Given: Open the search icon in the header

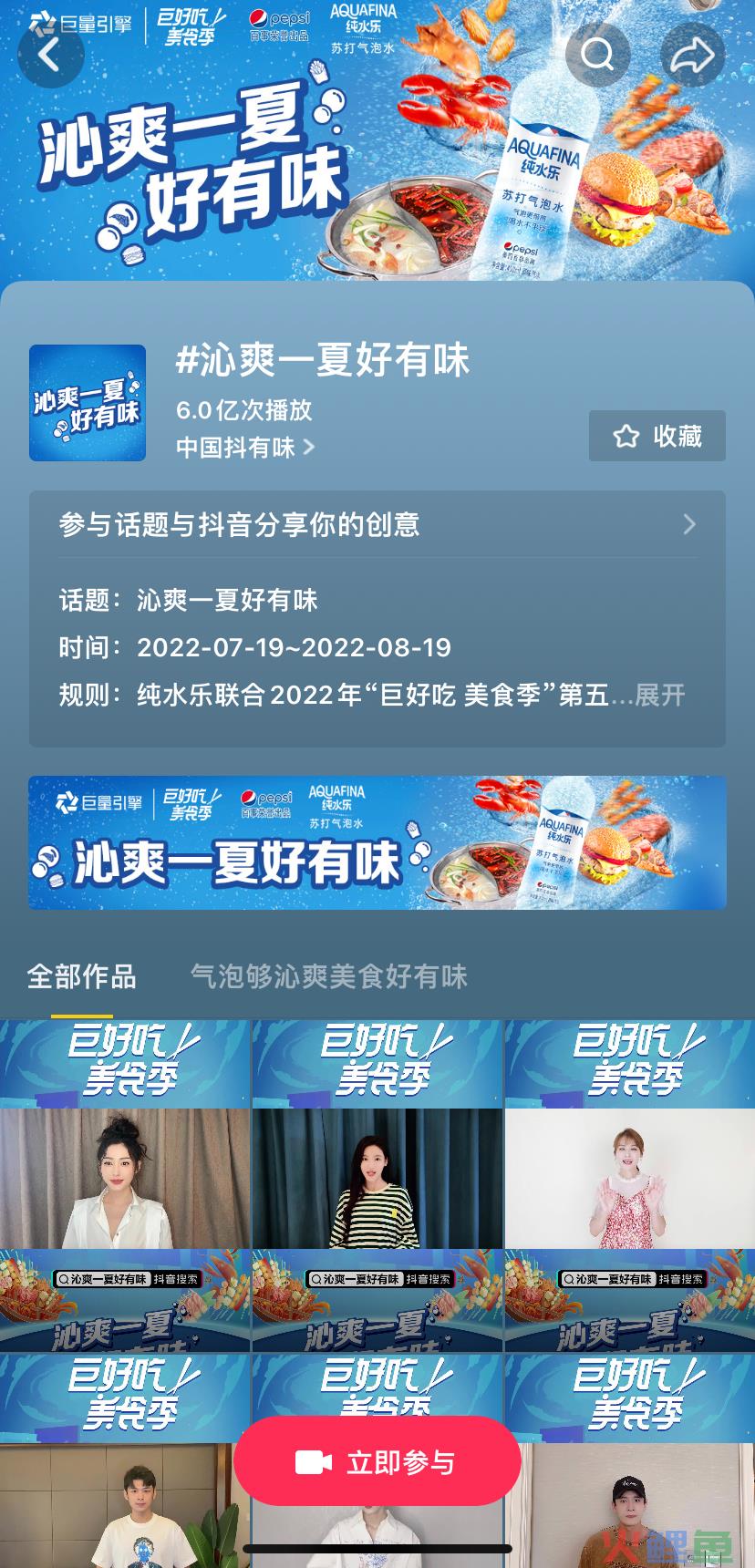Looking at the screenshot, I should point(597,56).
